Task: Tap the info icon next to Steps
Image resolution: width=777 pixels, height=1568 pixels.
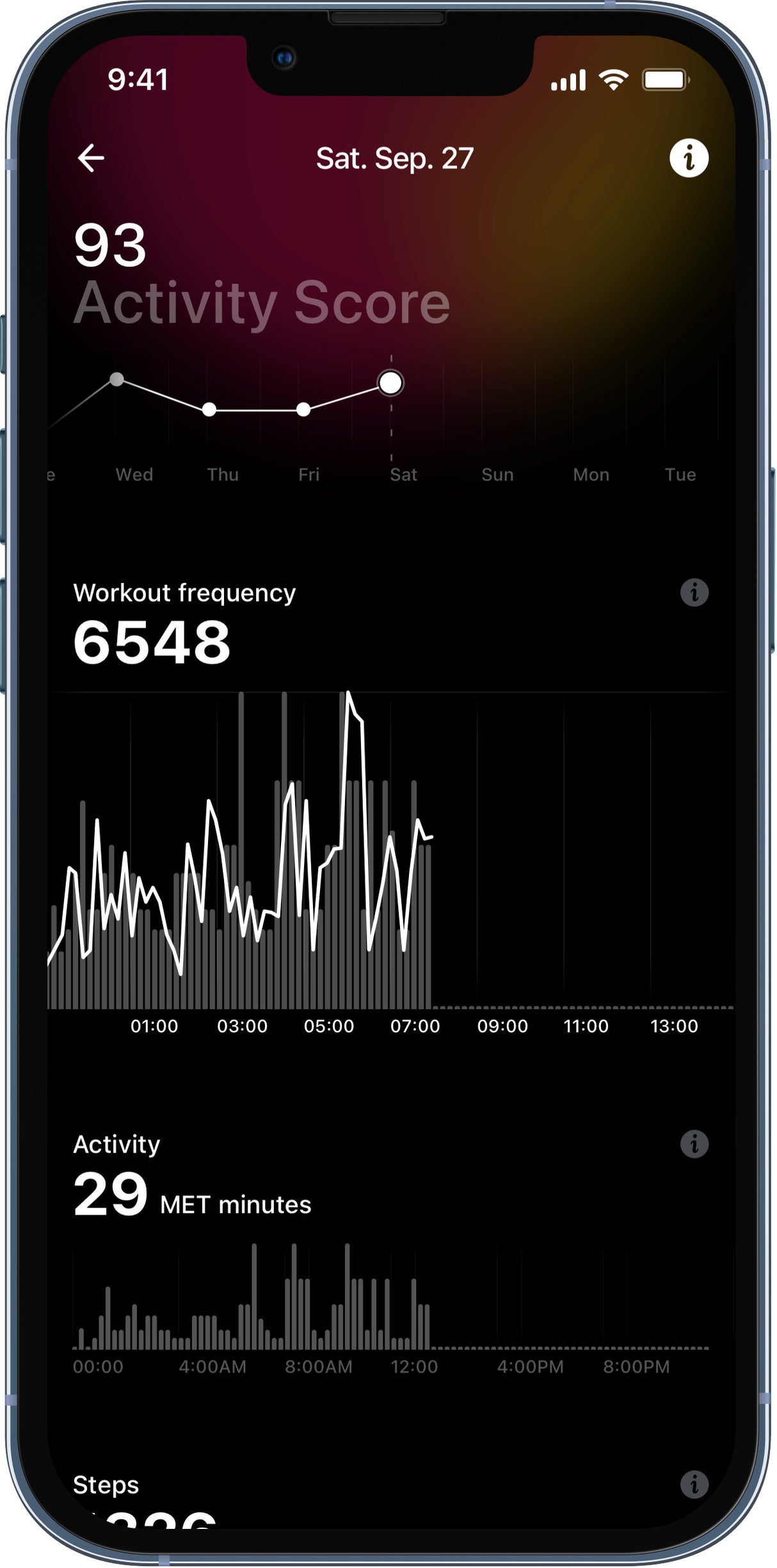Action: click(693, 1484)
